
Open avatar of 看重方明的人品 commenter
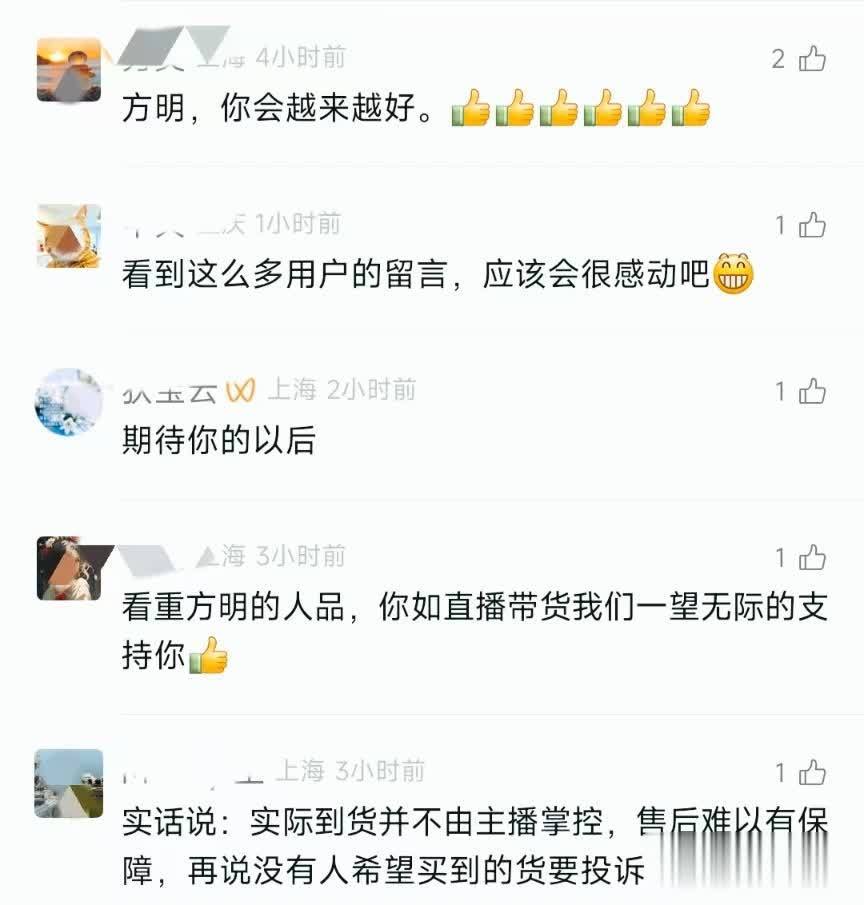[x=69, y=568]
